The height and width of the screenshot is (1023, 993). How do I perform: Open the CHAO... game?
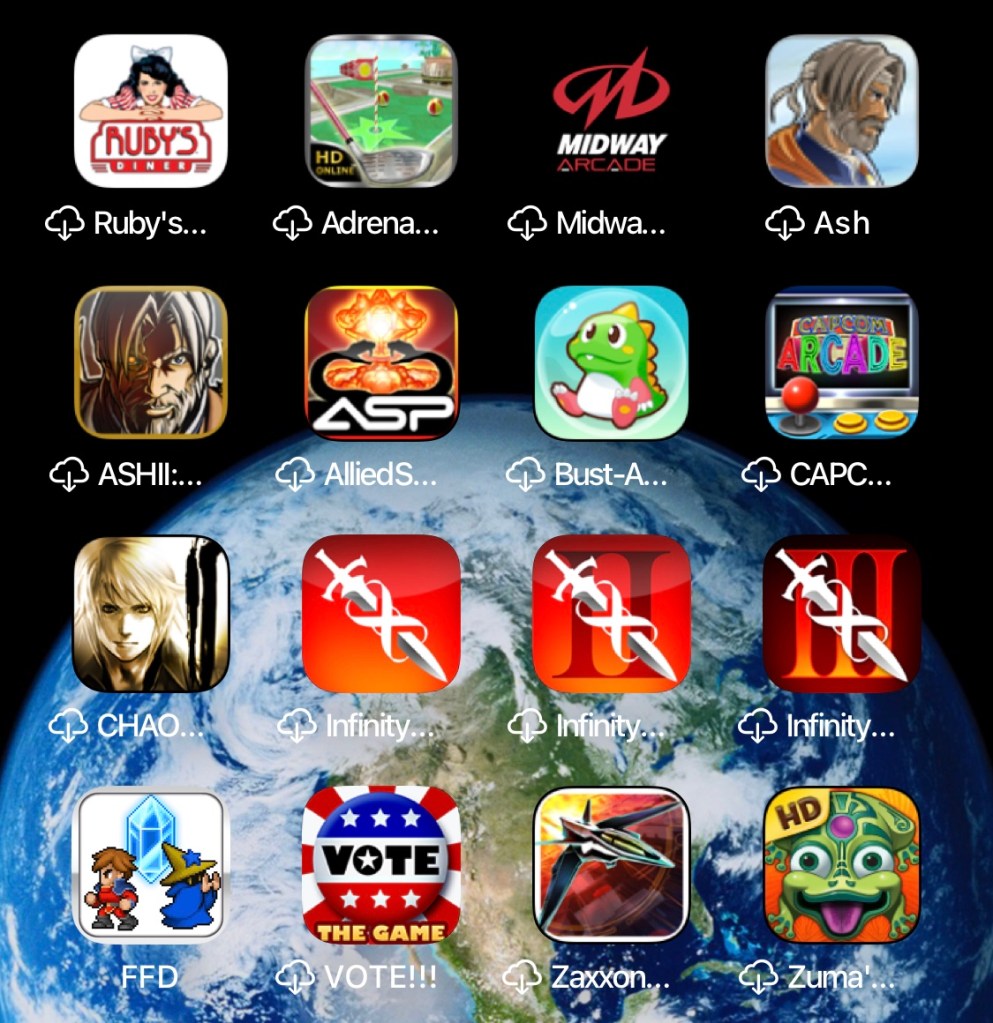pyautogui.click(x=151, y=613)
